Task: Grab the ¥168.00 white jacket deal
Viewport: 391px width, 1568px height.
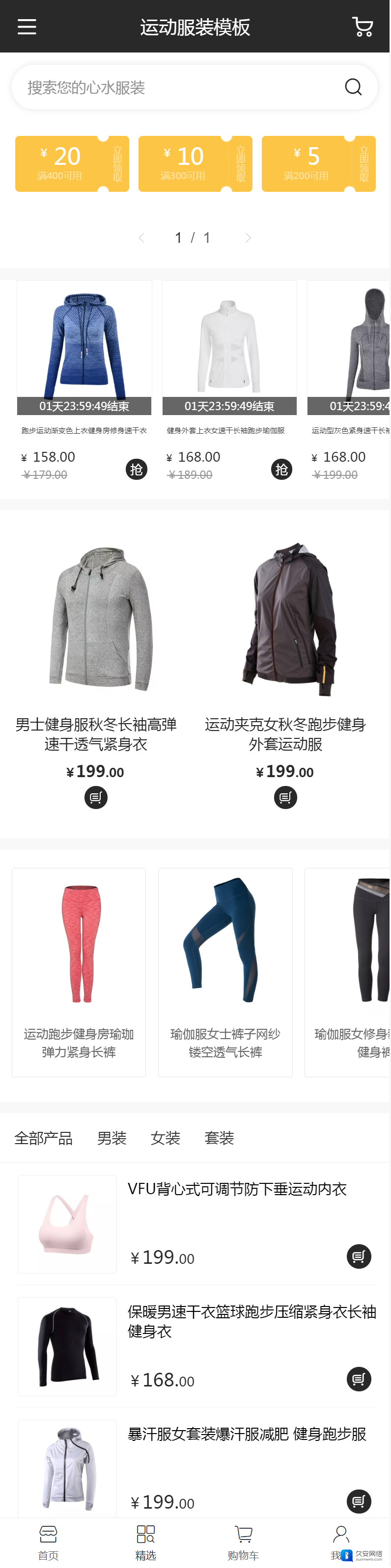Action: pyautogui.click(x=281, y=470)
